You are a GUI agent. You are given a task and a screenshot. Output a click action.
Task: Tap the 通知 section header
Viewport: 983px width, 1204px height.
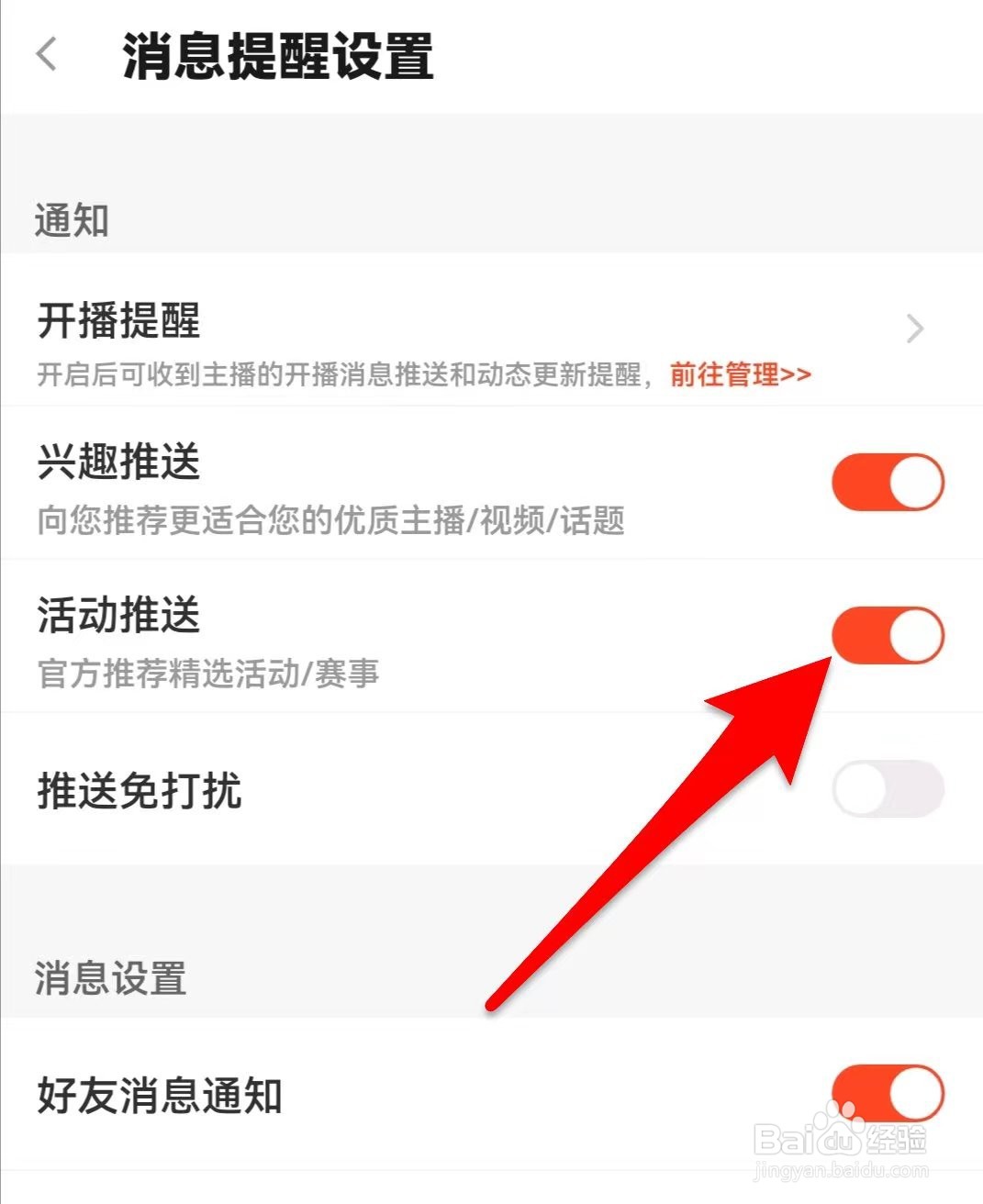tap(72, 220)
